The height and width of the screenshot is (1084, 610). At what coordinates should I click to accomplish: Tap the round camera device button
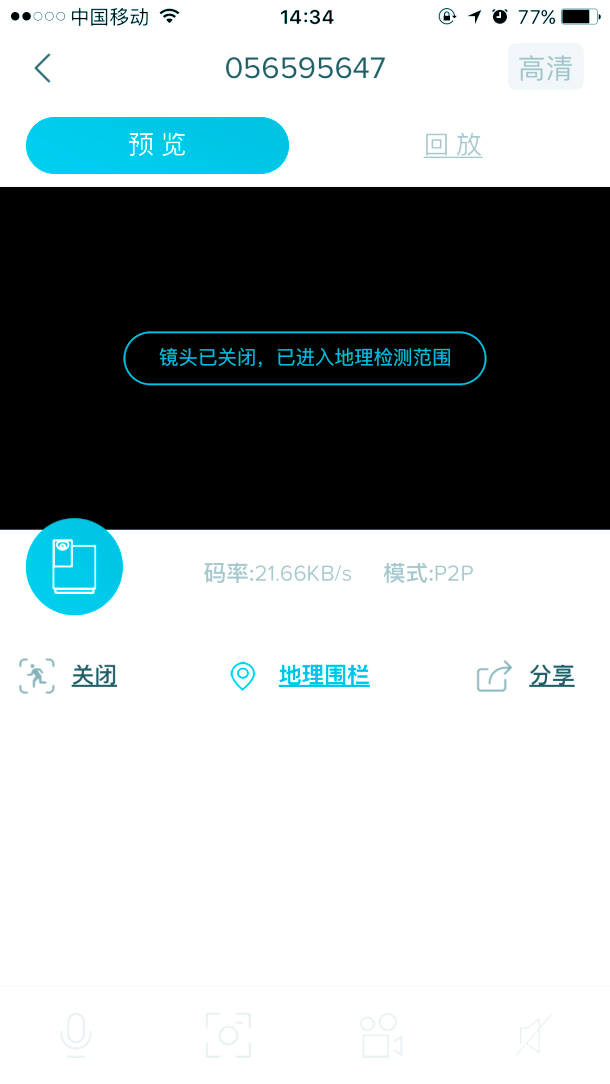[x=74, y=566]
